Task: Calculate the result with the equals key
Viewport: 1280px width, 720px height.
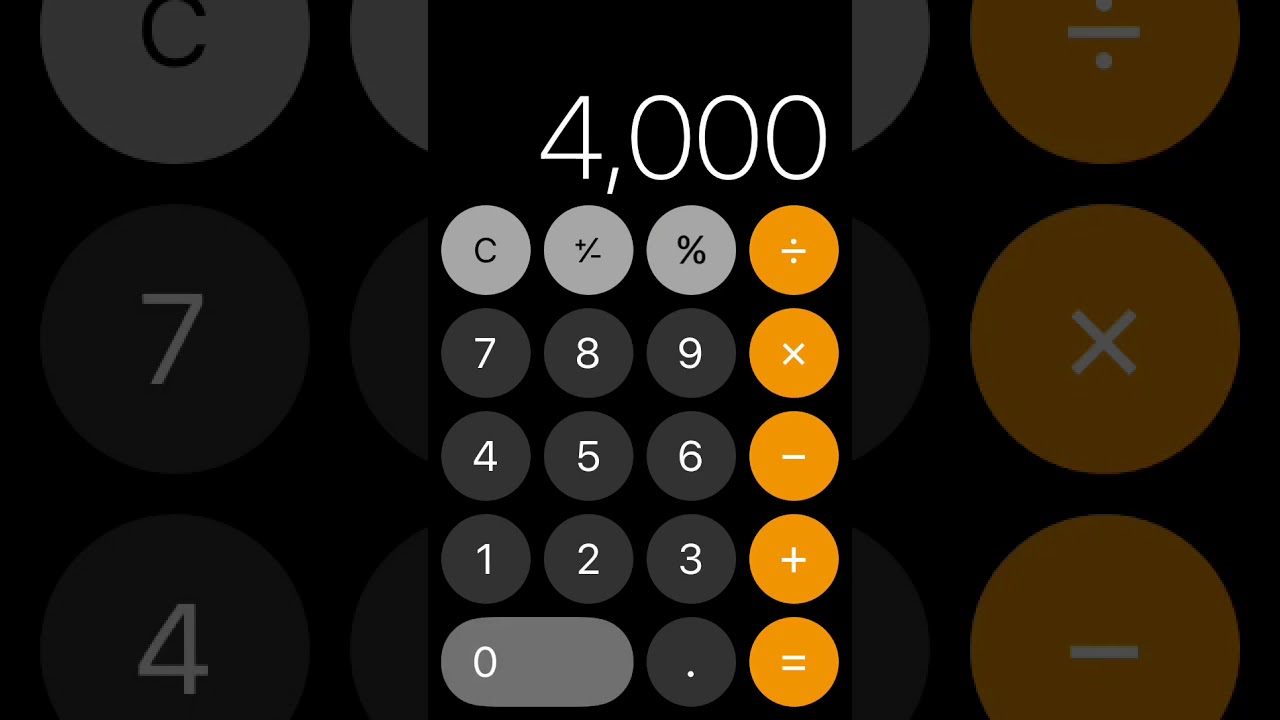Action: pos(794,662)
